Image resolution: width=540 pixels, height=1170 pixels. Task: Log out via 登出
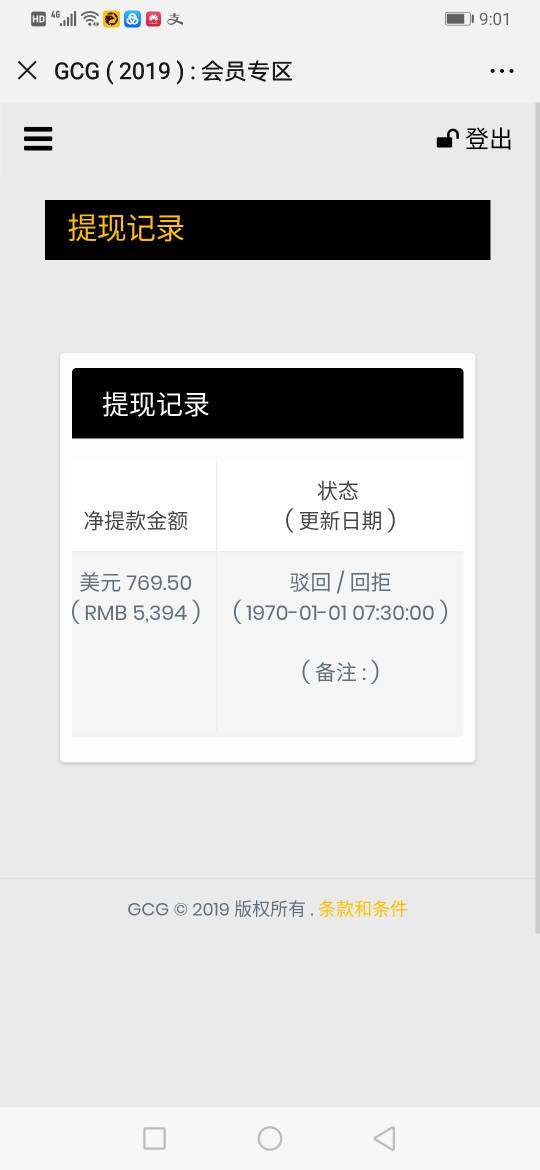(x=474, y=139)
